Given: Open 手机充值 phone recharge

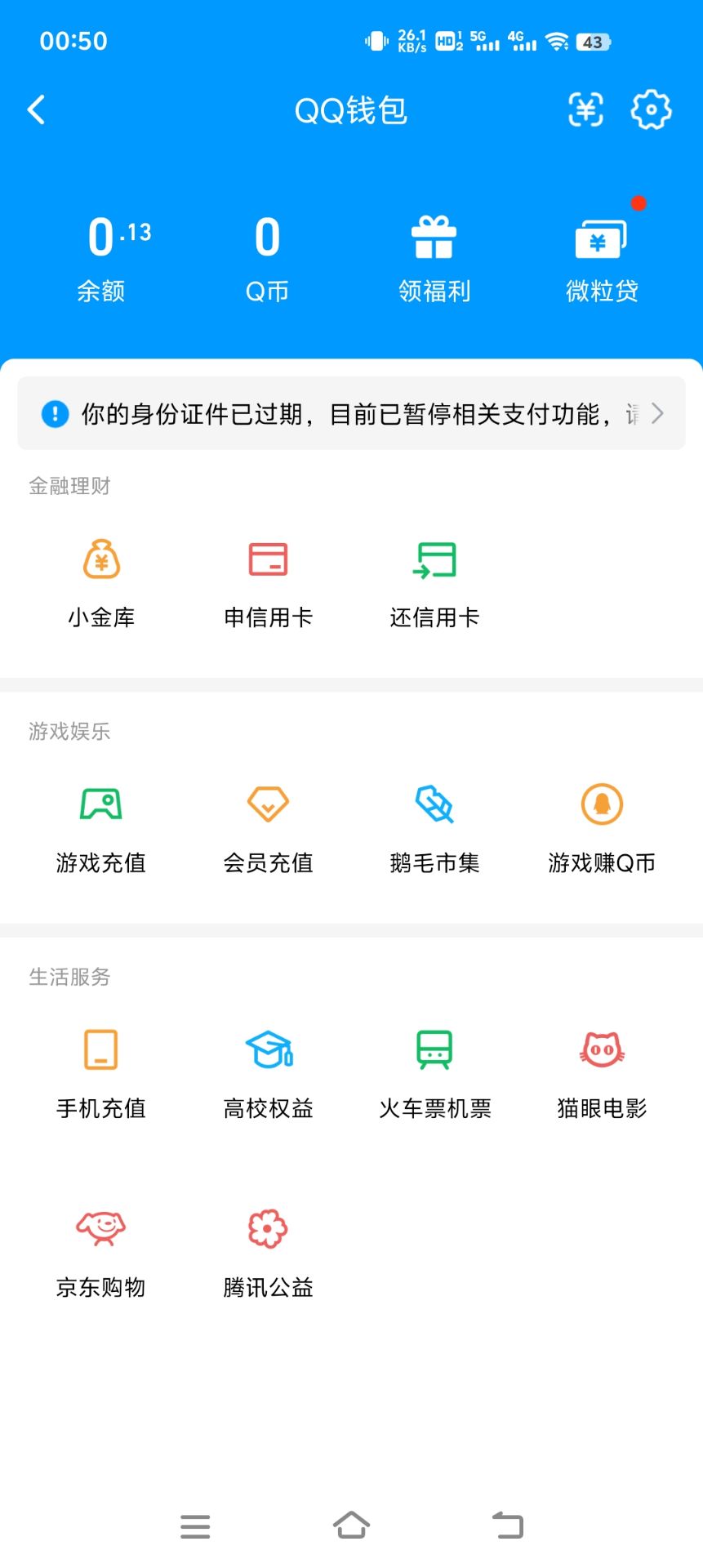Looking at the screenshot, I should [x=101, y=1071].
